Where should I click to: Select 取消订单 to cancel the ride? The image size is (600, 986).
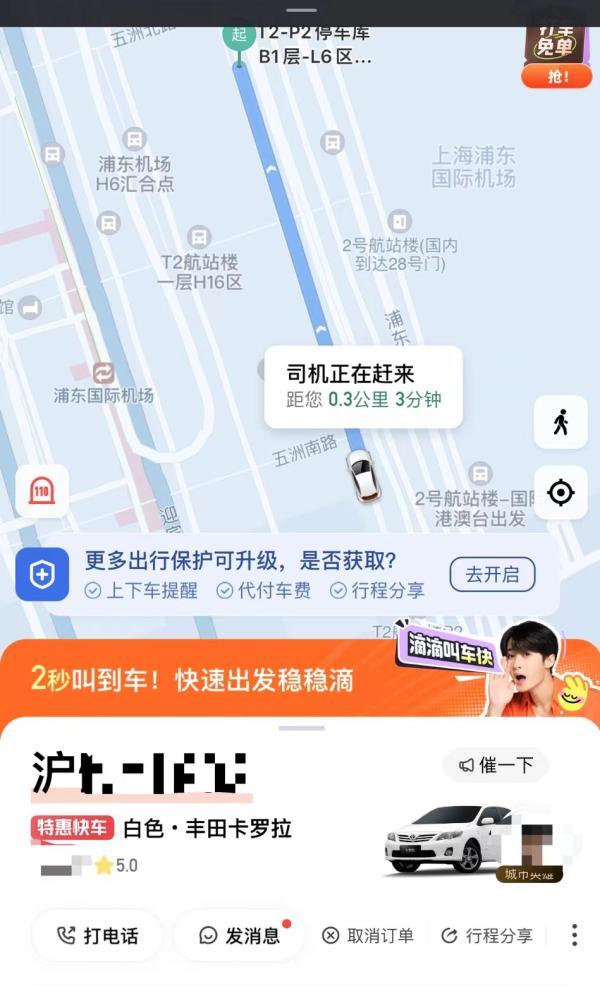[x=368, y=936]
